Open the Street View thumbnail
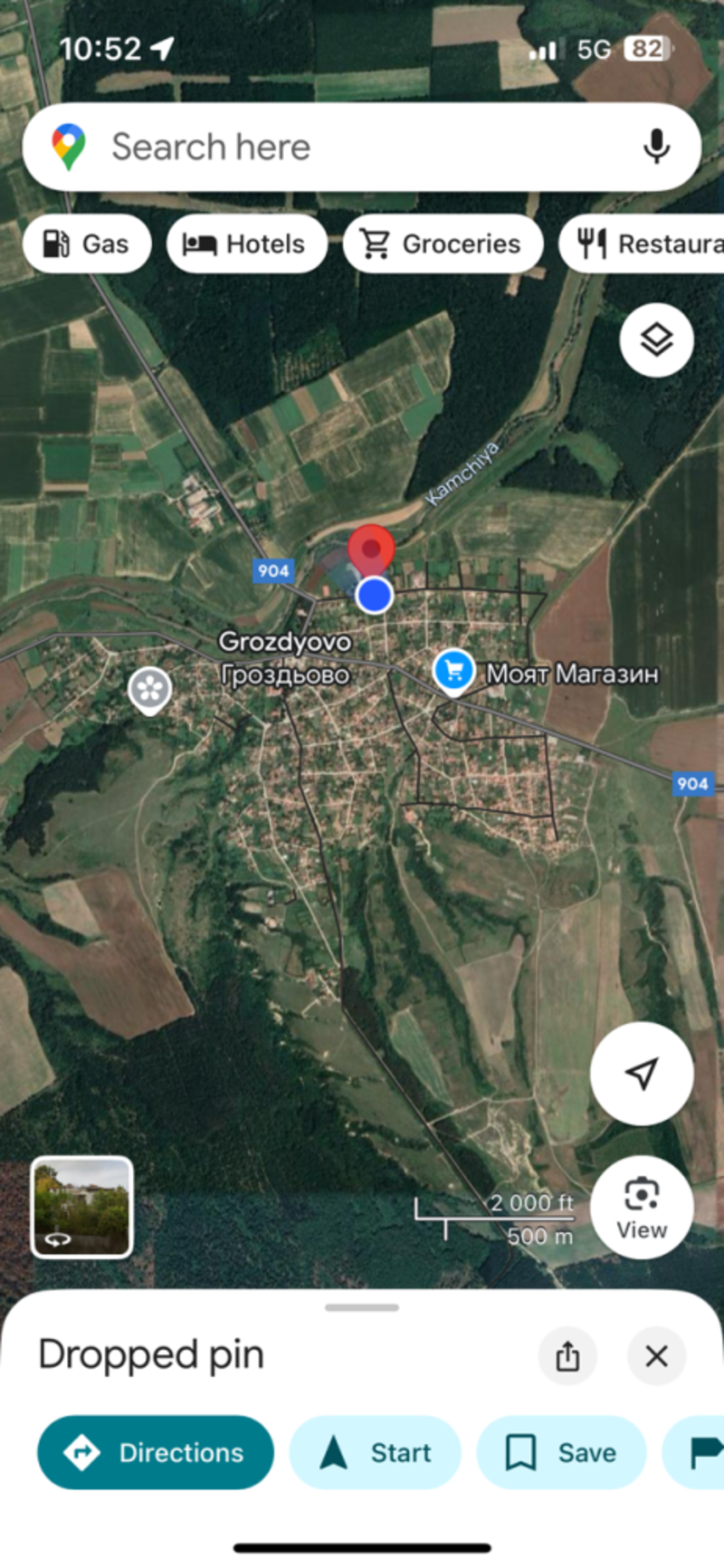 coord(82,1207)
